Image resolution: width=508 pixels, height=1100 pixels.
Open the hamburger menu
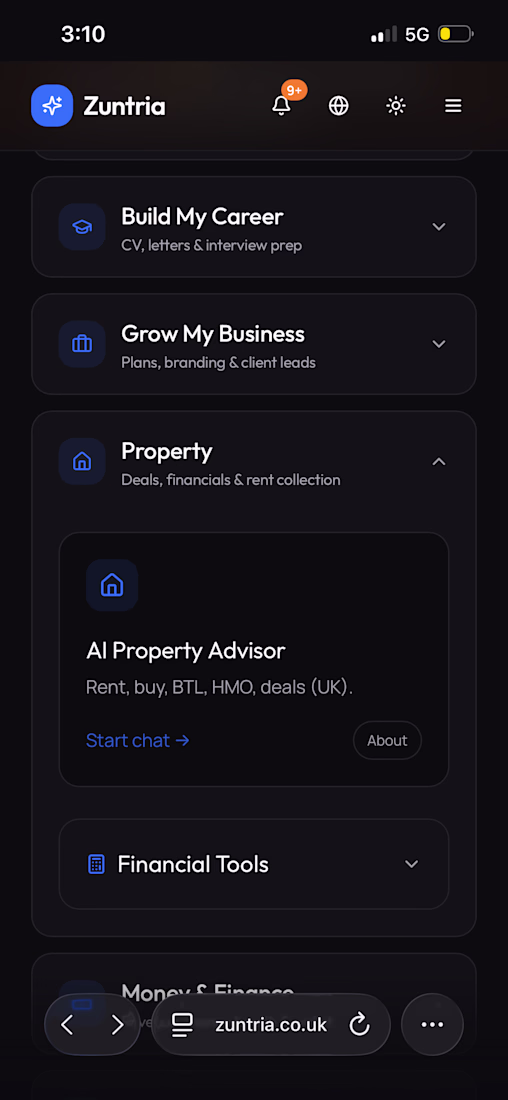coord(453,106)
